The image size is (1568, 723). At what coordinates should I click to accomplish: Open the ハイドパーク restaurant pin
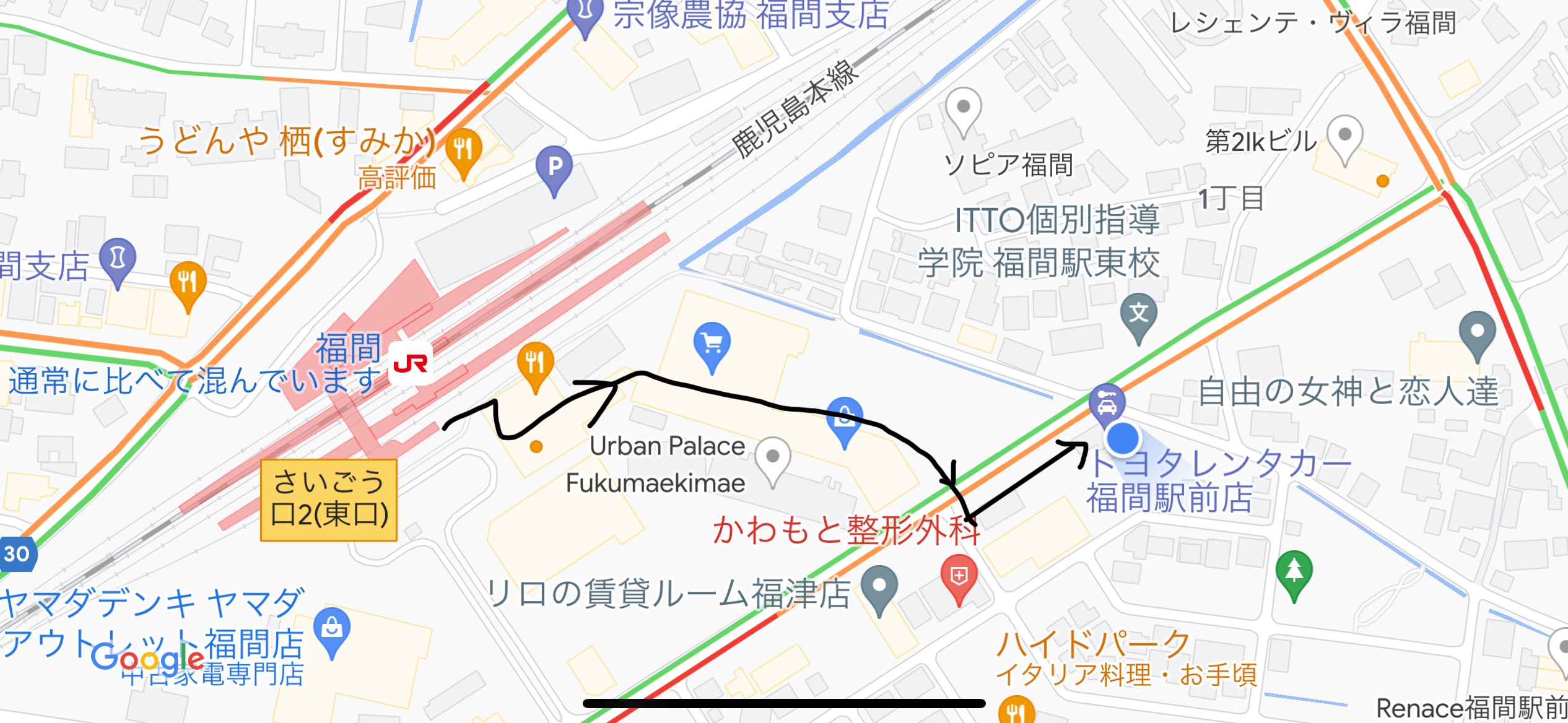[1016, 711]
